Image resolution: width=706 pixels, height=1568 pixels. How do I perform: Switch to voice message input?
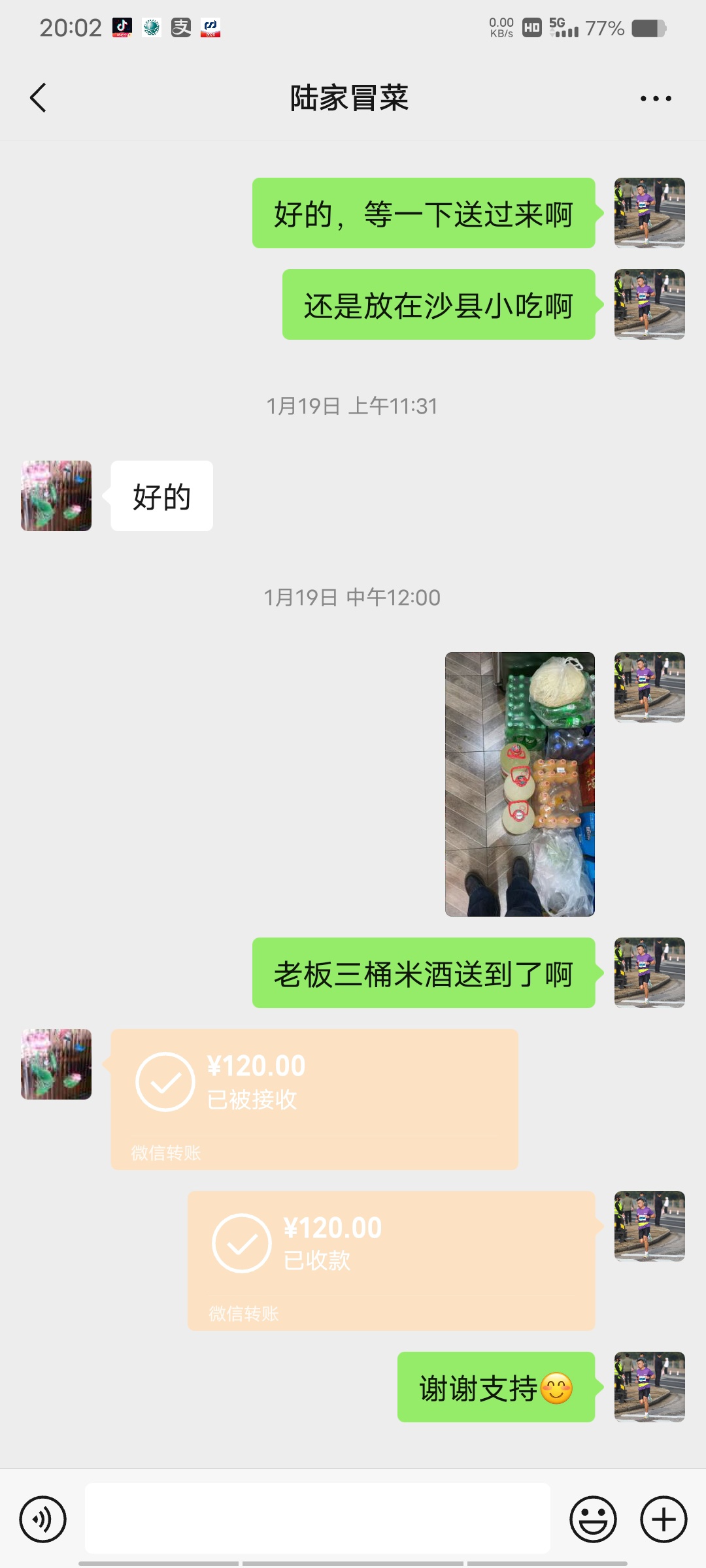coord(42,1519)
